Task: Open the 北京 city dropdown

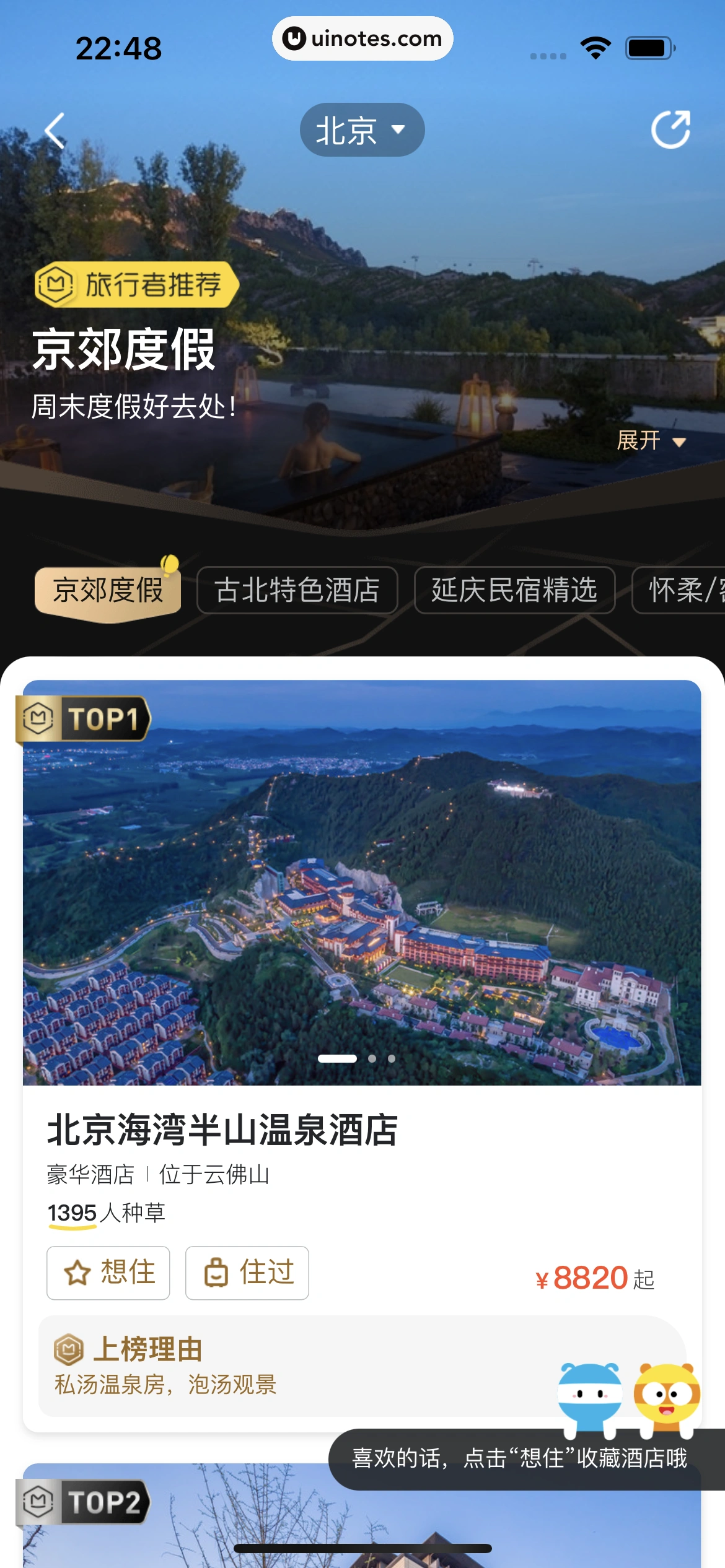Action: click(362, 129)
